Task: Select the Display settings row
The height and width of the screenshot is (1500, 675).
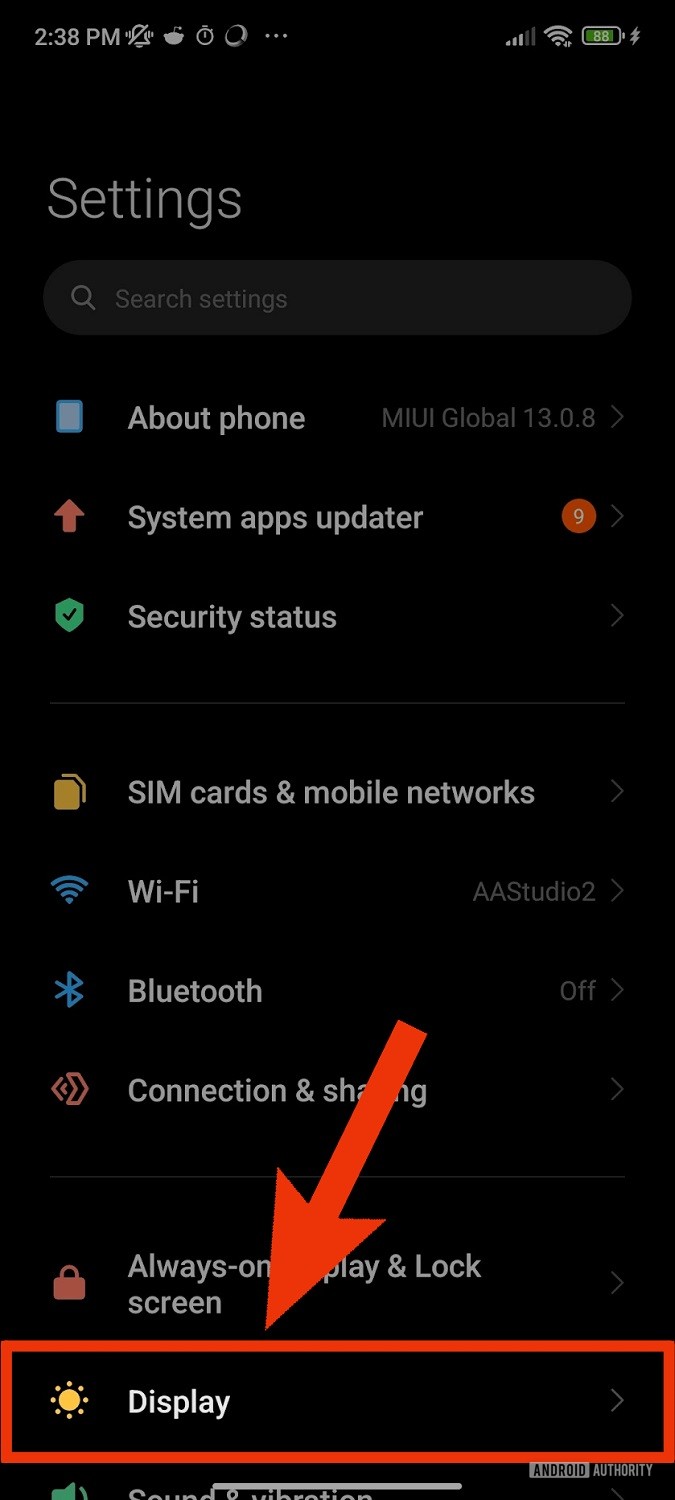Action: (337, 1402)
